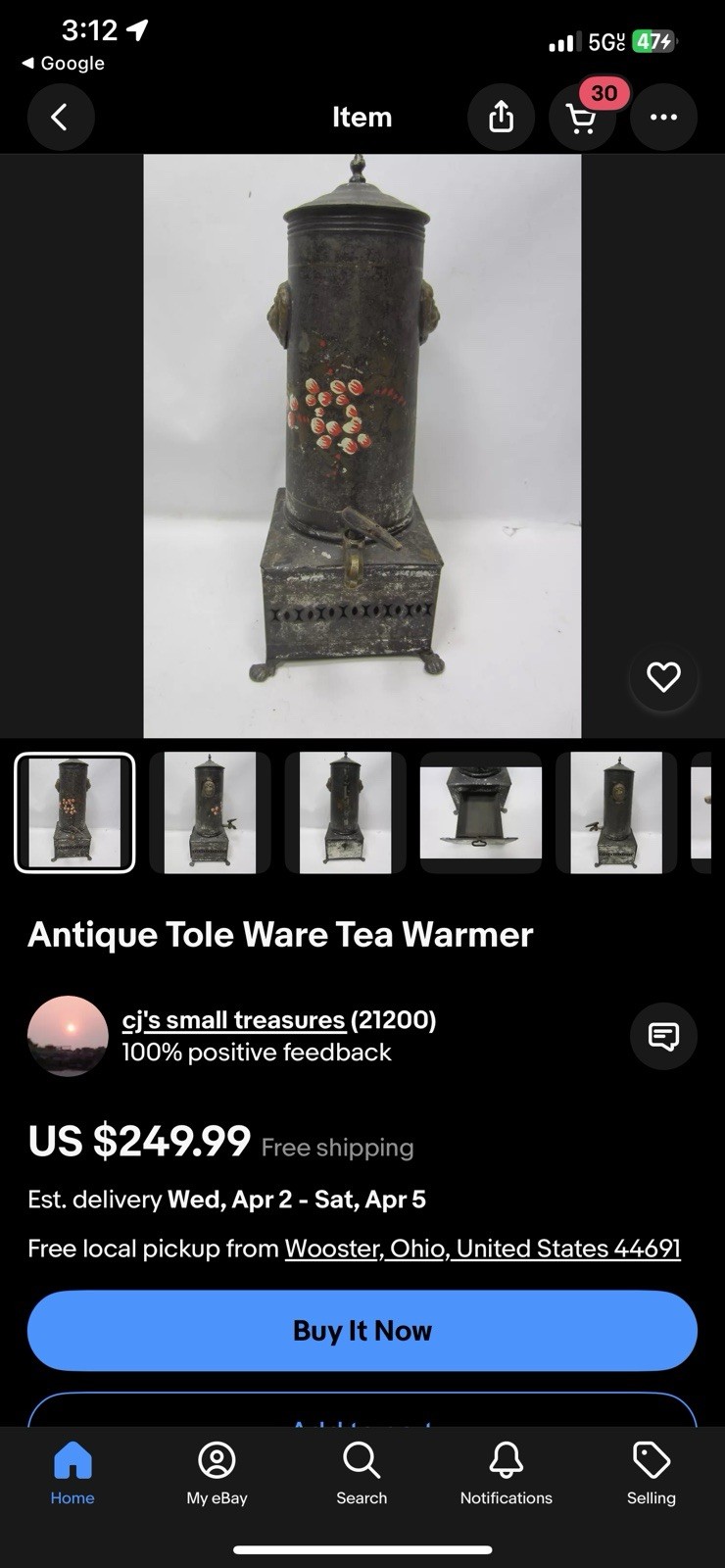View the second photo thumbnail
The width and height of the screenshot is (725, 1568).
pyautogui.click(x=210, y=812)
